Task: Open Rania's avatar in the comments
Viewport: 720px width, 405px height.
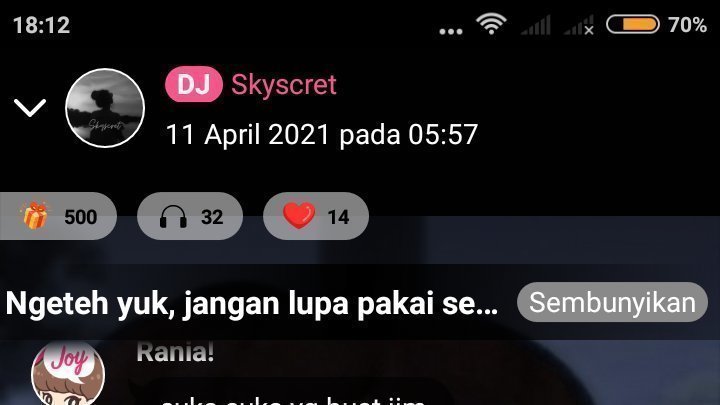Action: 69,374
